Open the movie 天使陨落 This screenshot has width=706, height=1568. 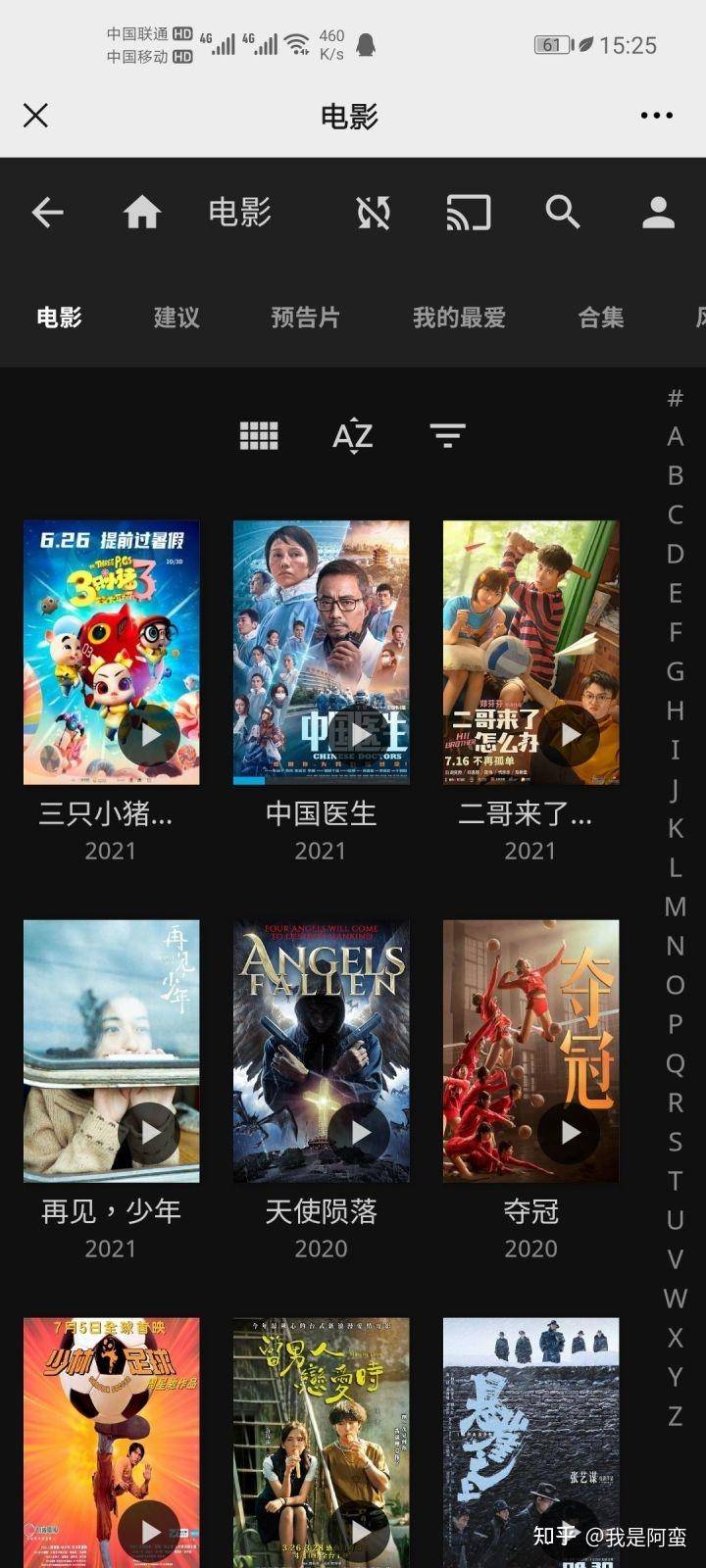pyautogui.click(x=321, y=1049)
